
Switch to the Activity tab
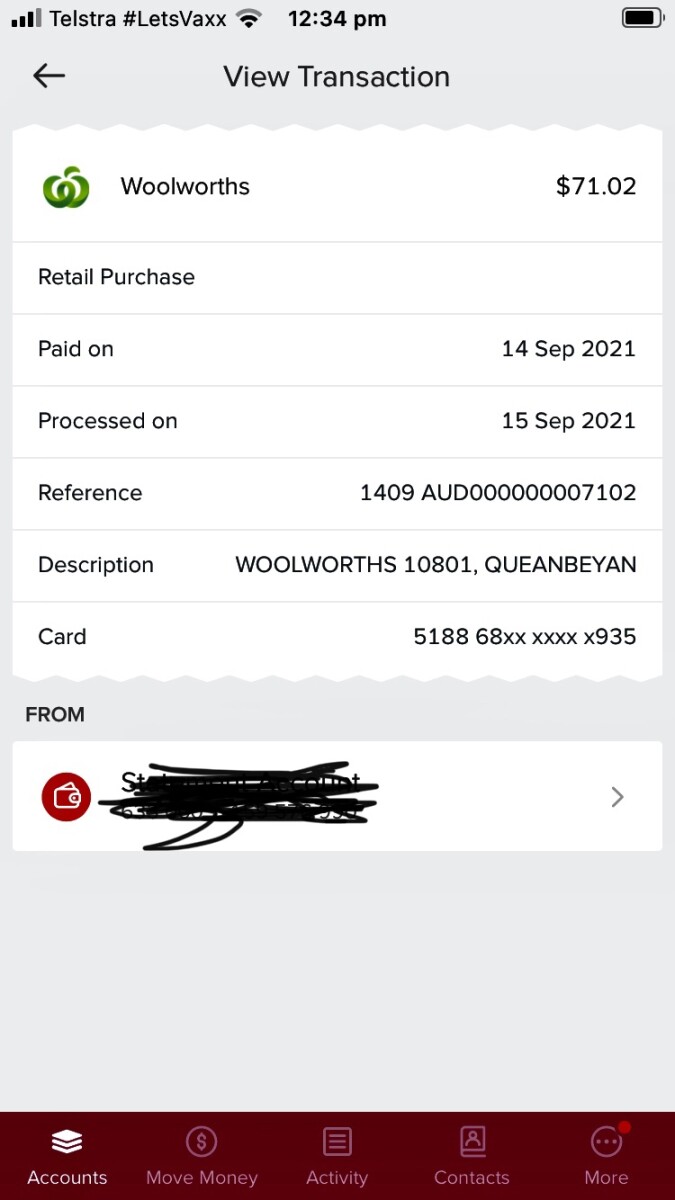point(337,1156)
